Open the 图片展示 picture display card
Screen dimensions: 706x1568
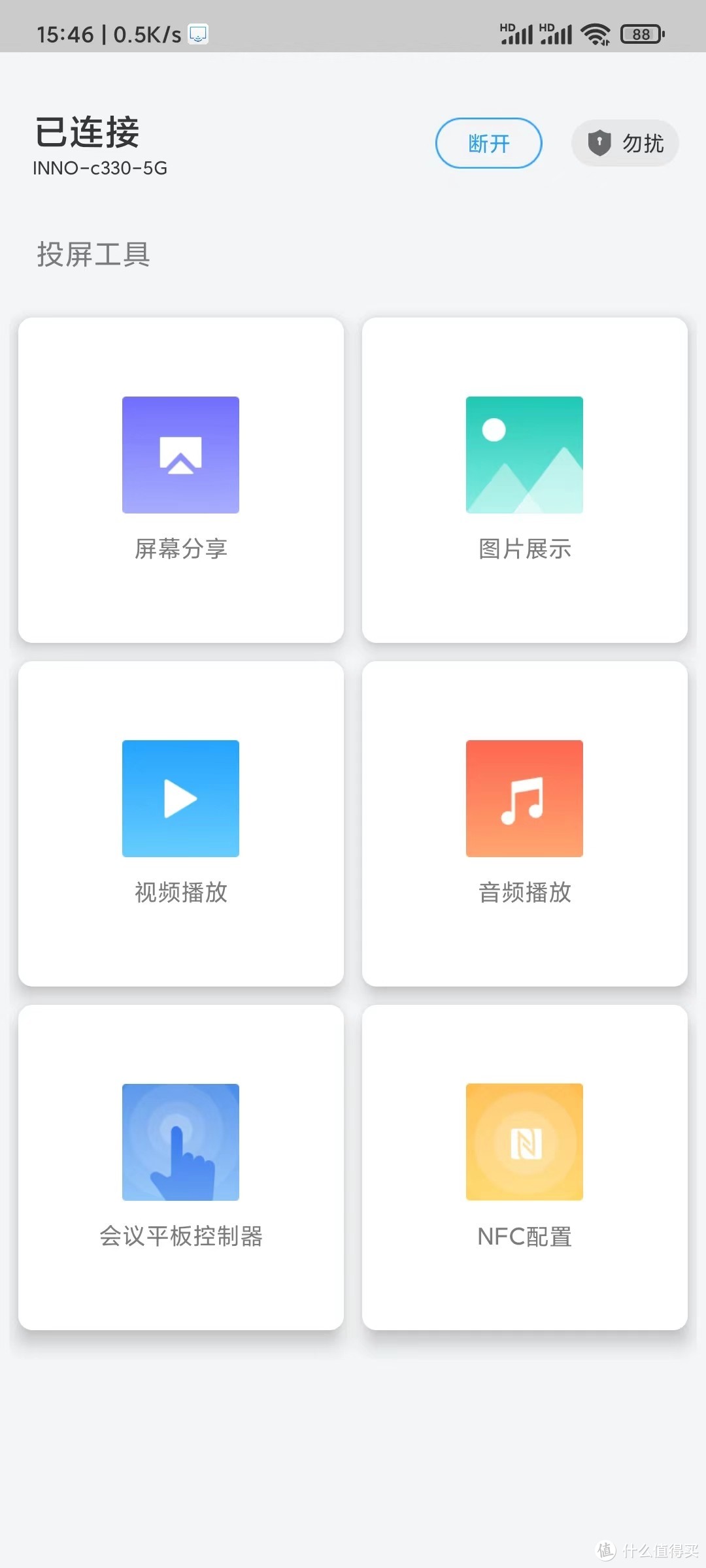pyautogui.click(x=525, y=480)
